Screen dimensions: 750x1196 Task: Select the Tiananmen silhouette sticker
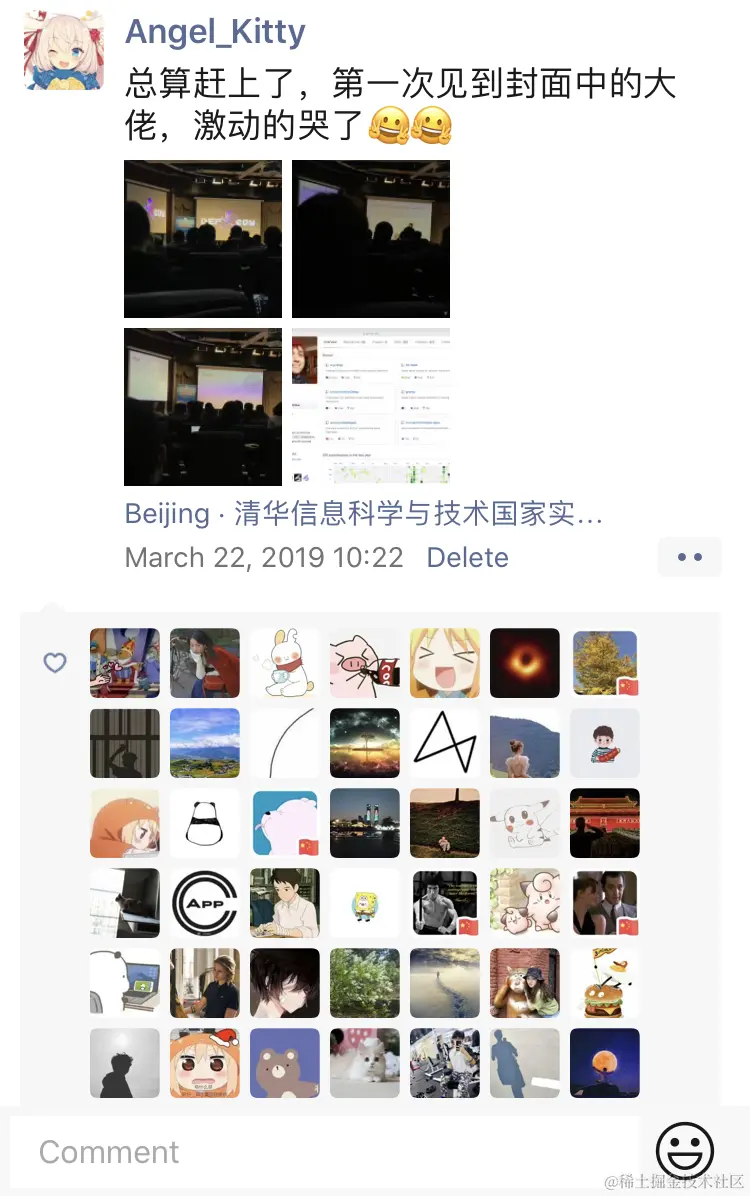pos(604,823)
